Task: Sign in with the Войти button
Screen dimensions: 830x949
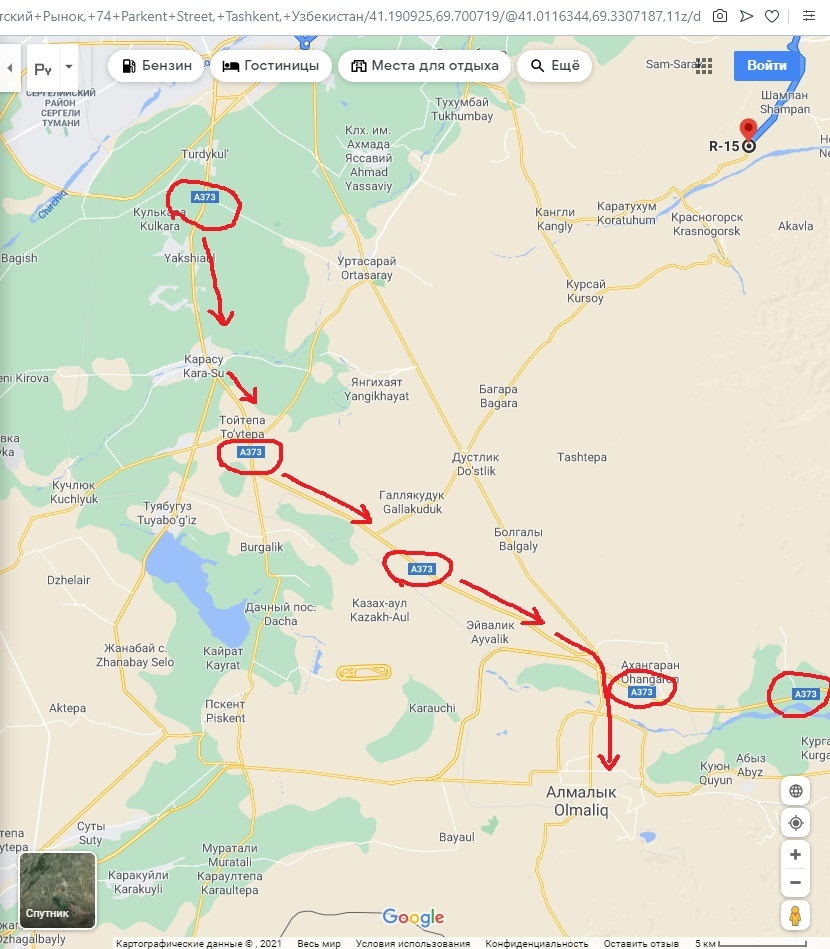Action: pyautogui.click(x=766, y=66)
